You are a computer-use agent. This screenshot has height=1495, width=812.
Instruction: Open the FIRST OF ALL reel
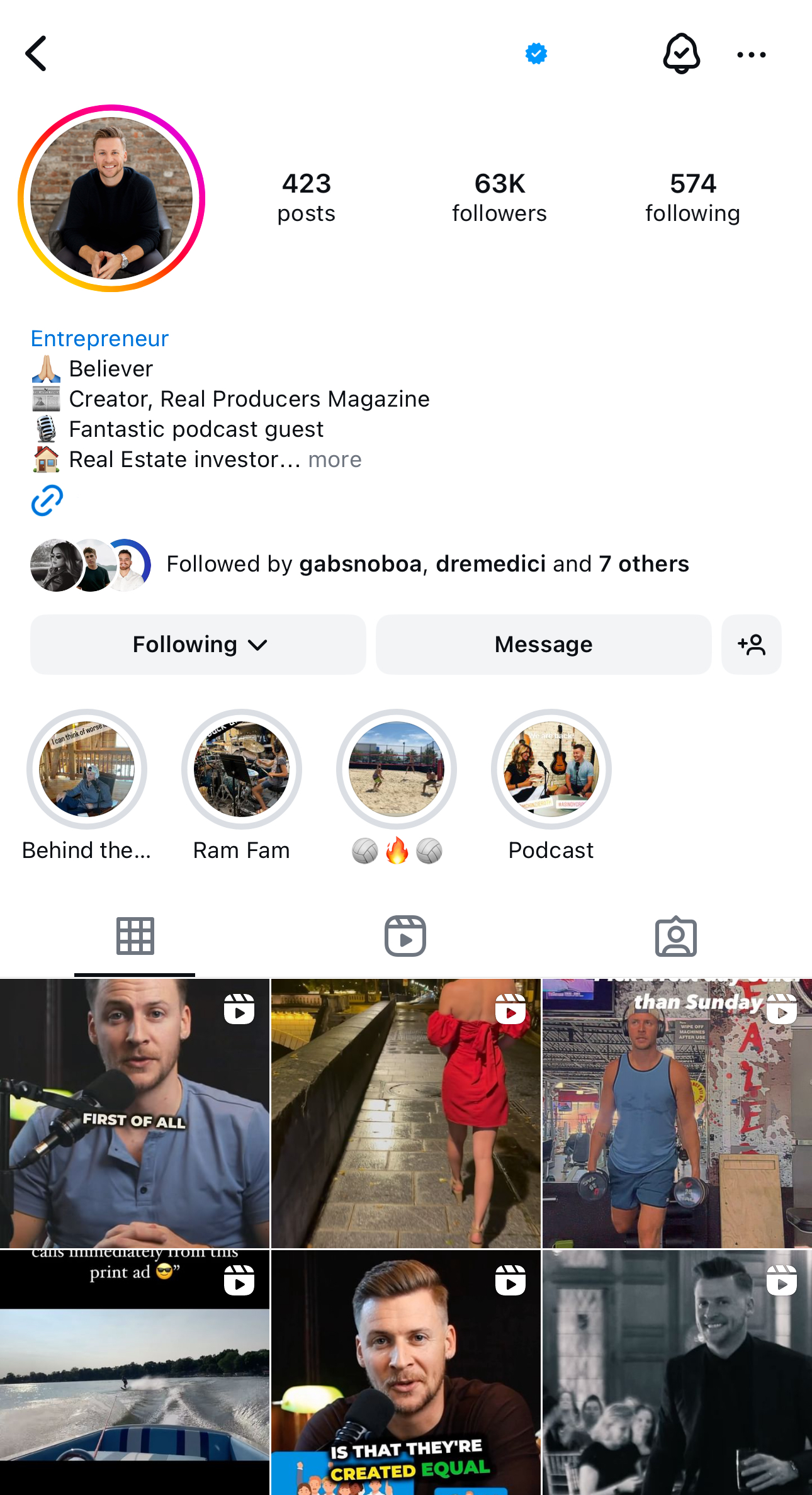click(135, 1113)
